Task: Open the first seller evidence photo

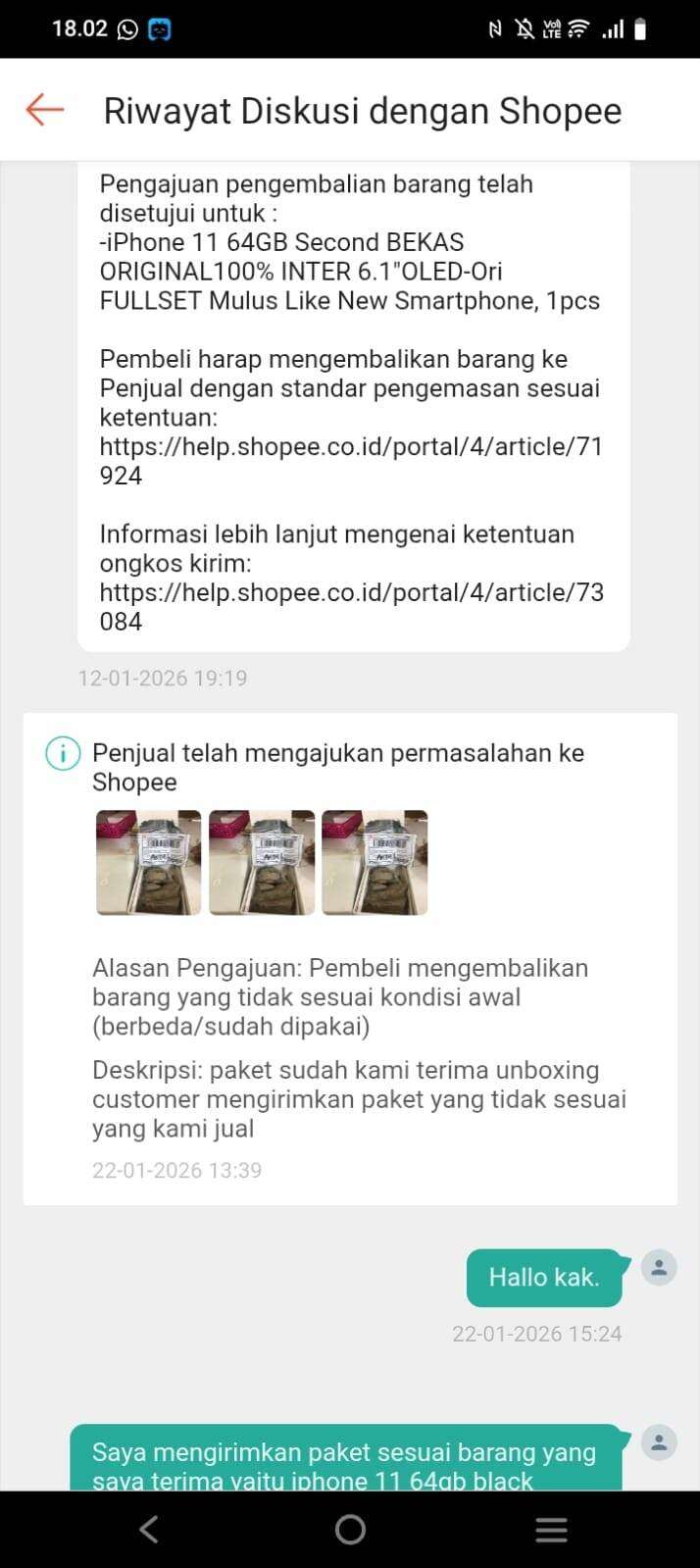Action: point(149,863)
